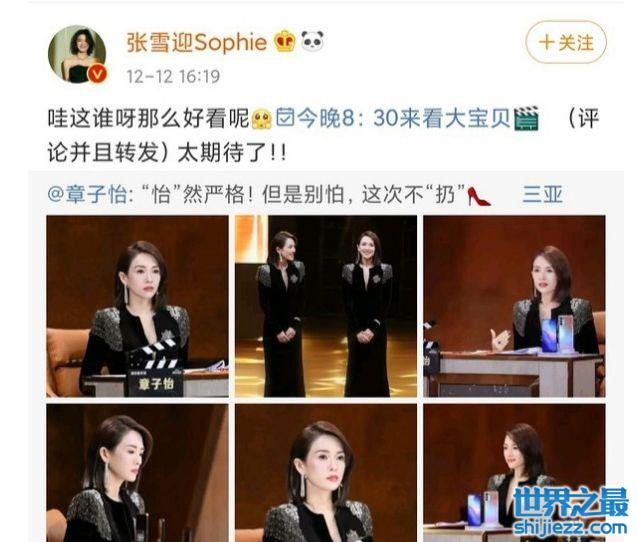Screen dimensions: 638x542
Task: View the photo of two full-length standing poses
Action: coord(325,306)
